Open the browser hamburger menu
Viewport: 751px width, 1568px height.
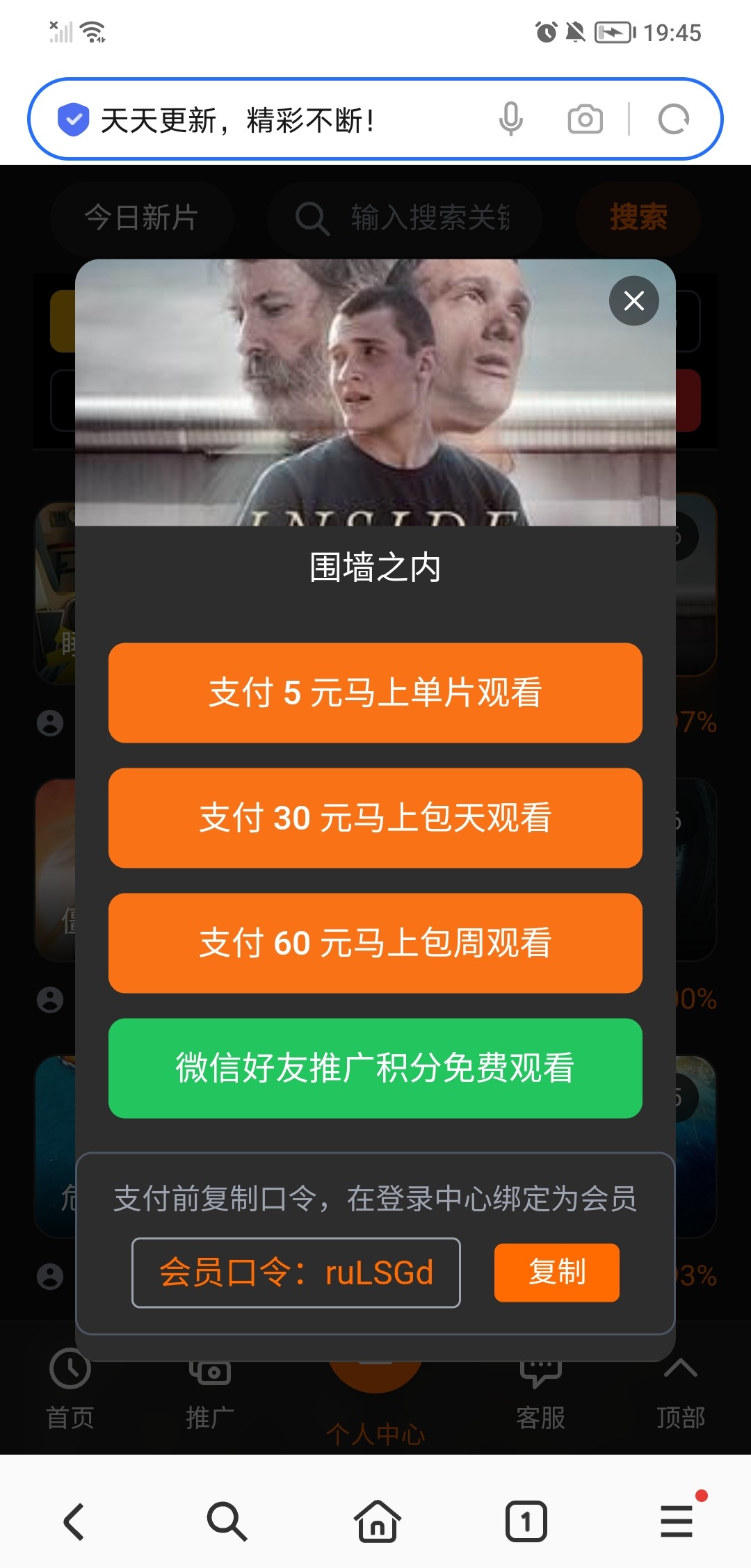[x=677, y=1521]
